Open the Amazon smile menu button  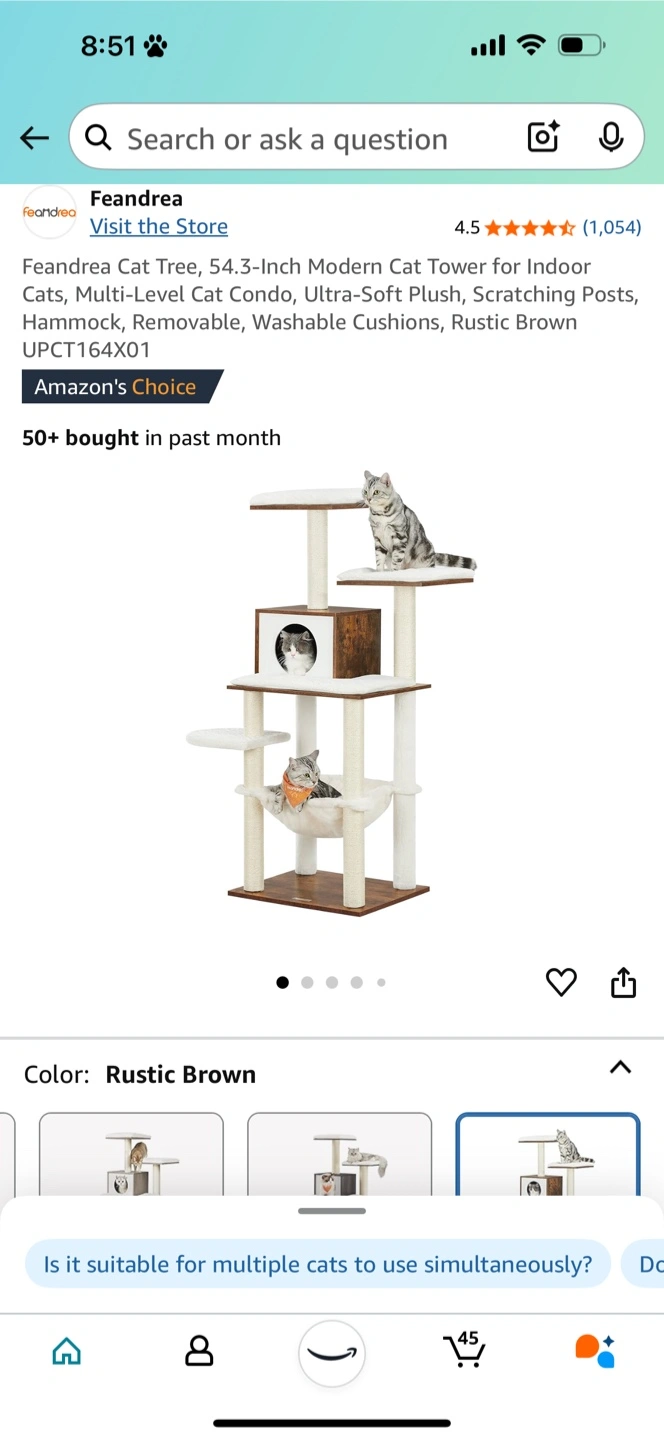click(x=331, y=1354)
